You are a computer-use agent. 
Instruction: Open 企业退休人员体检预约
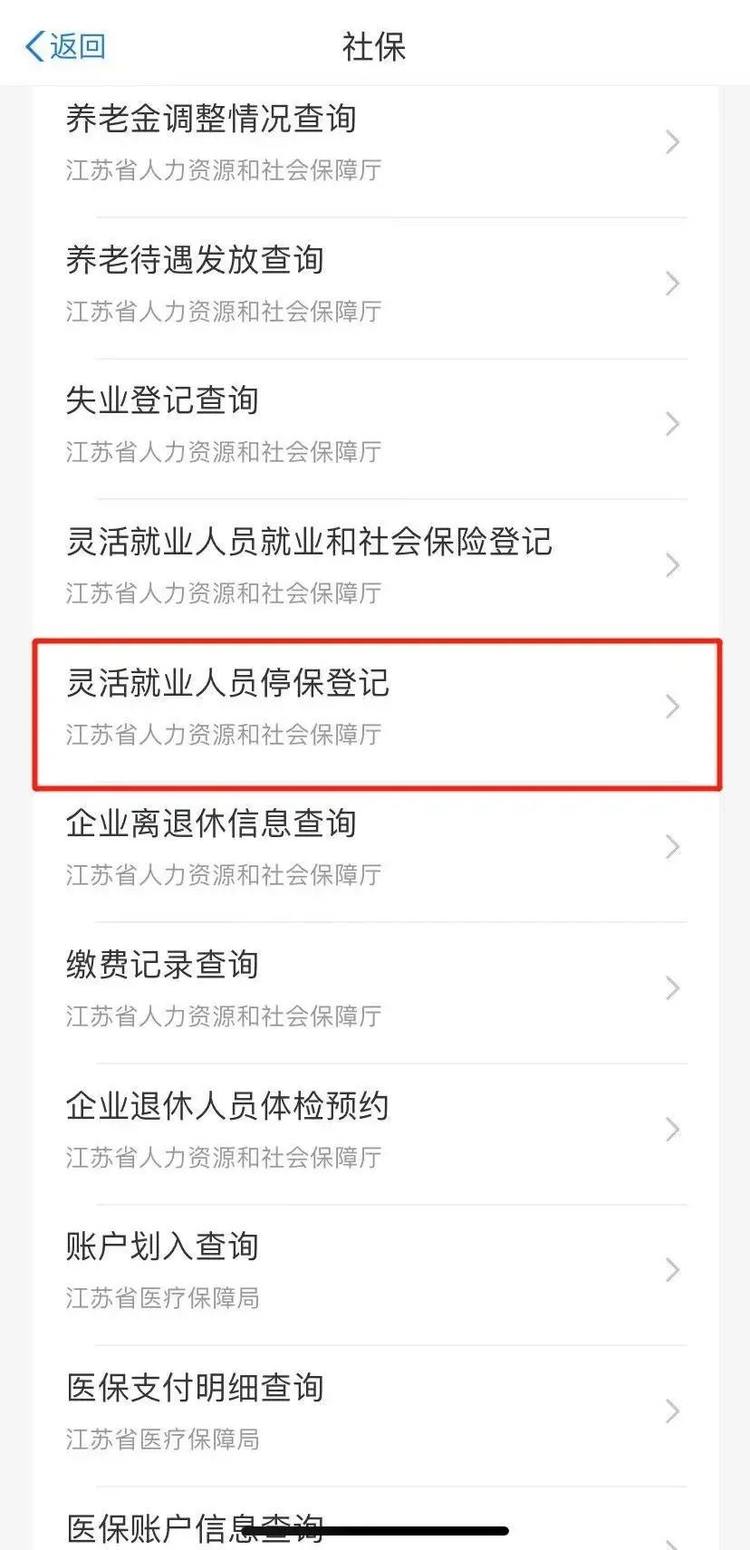coord(374,1129)
